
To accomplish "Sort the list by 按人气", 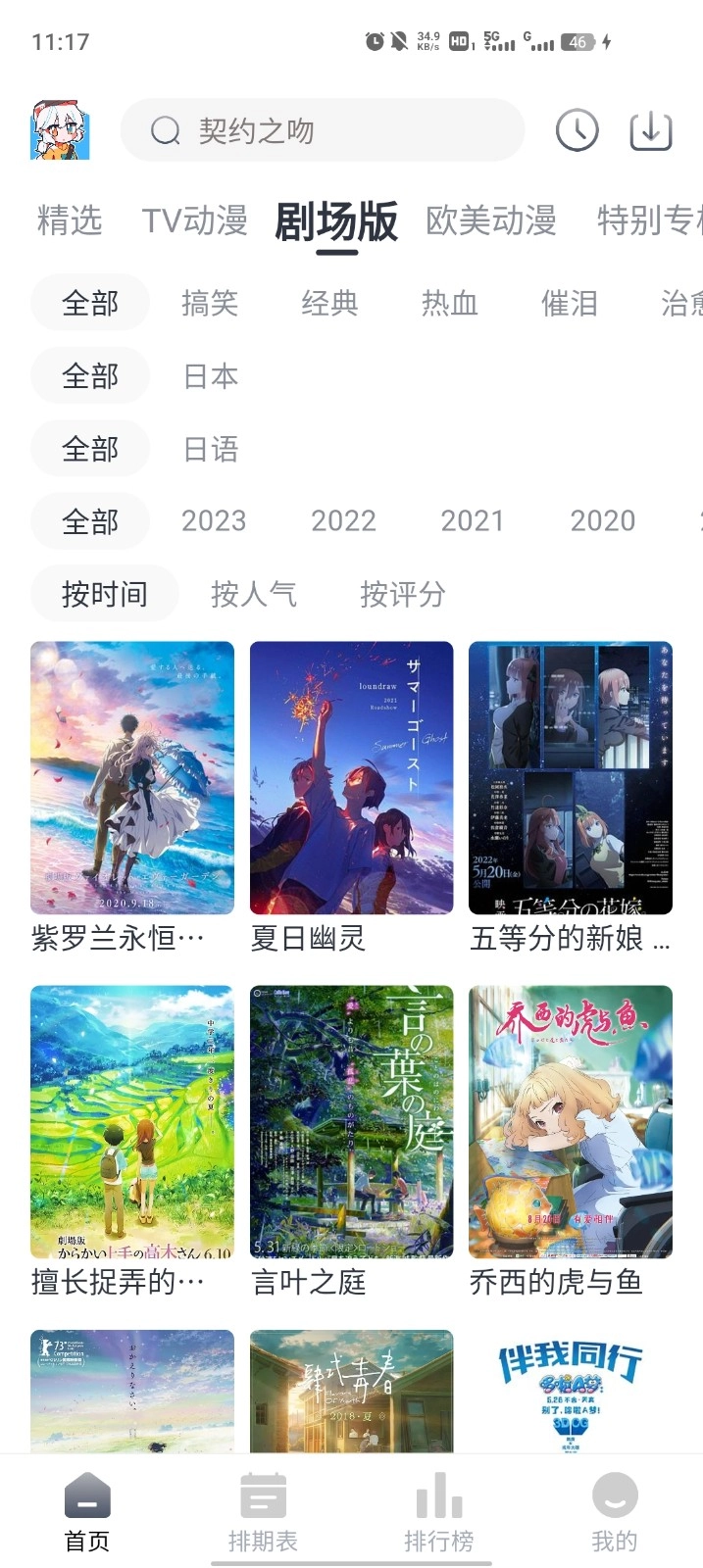I will [253, 594].
